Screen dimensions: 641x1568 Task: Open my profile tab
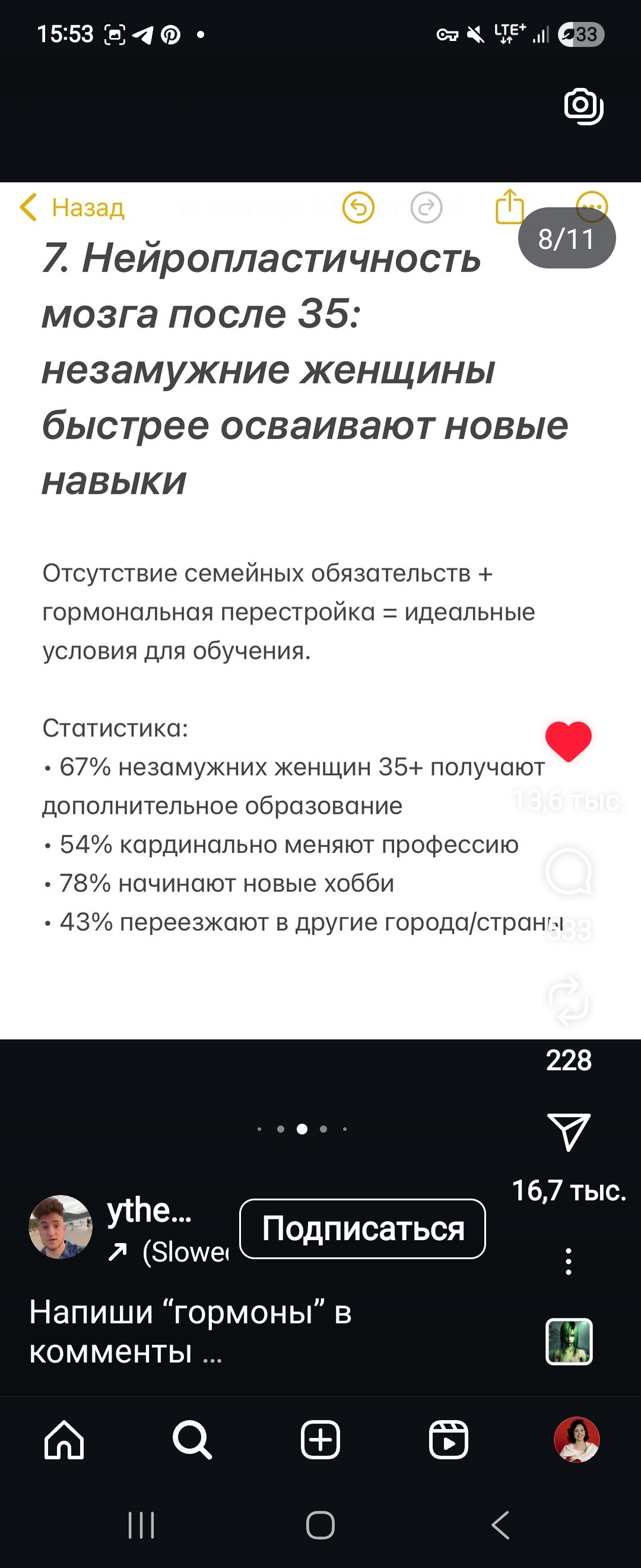[x=576, y=1440]
